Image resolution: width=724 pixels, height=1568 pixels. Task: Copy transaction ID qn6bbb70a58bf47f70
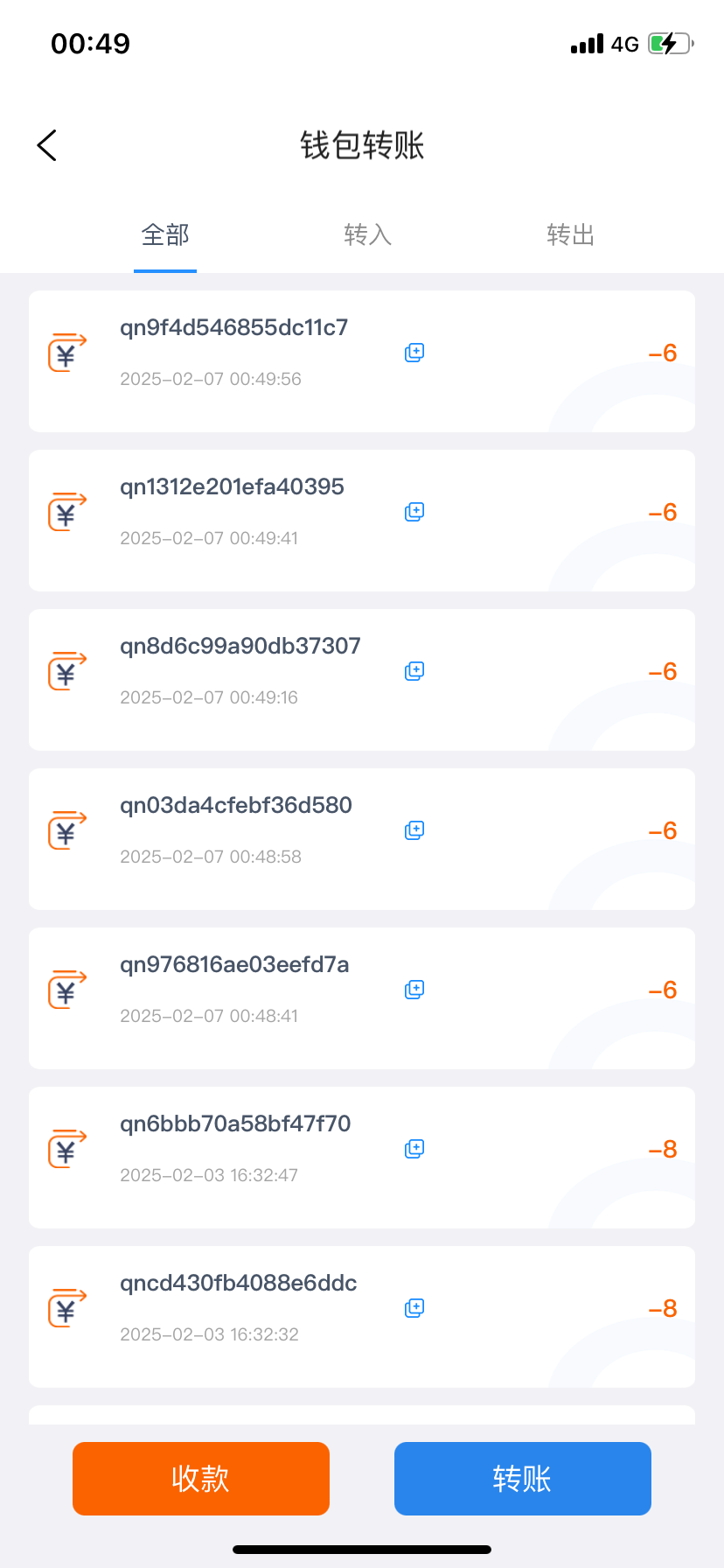point(414,1149)
